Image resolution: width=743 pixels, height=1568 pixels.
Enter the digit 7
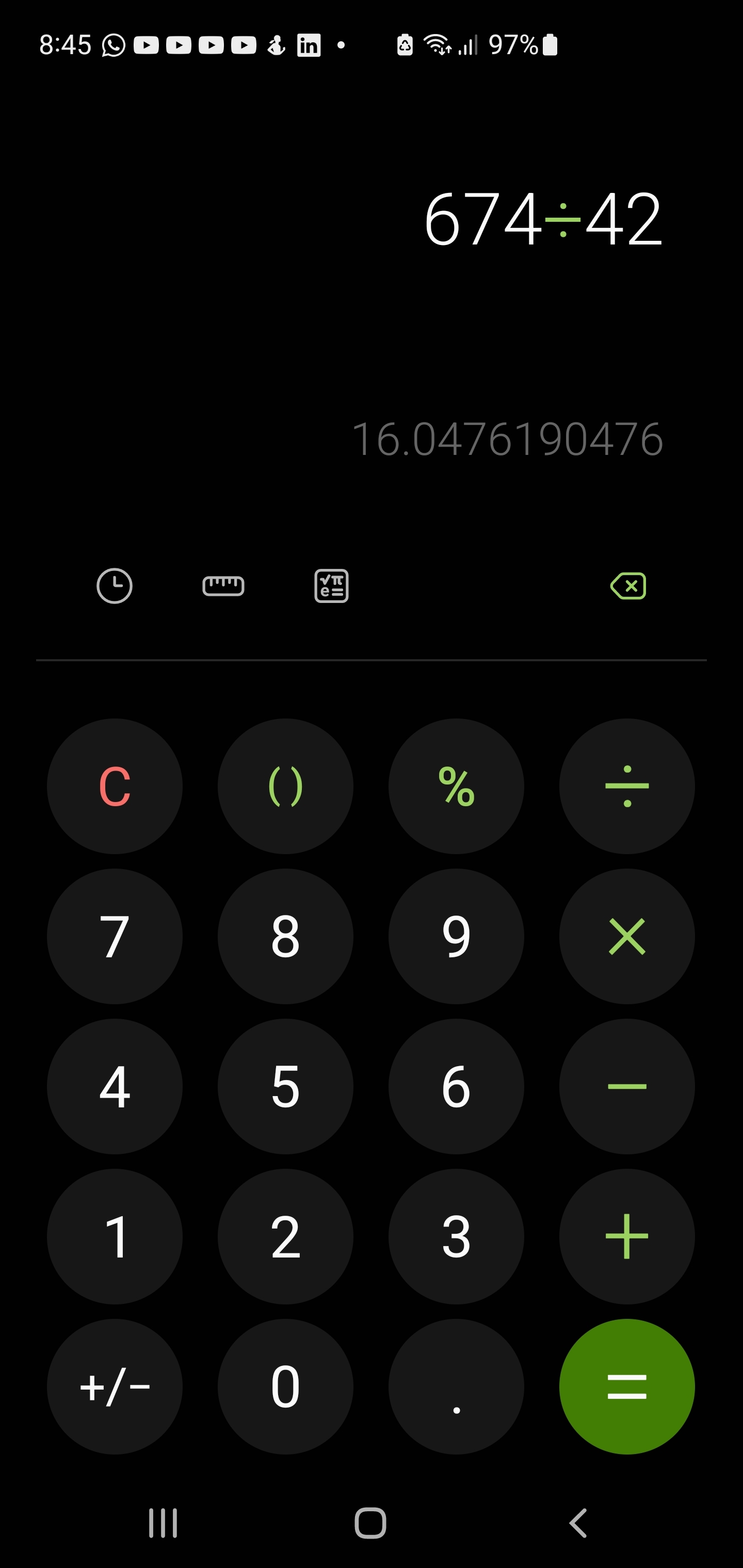[115, 937]
